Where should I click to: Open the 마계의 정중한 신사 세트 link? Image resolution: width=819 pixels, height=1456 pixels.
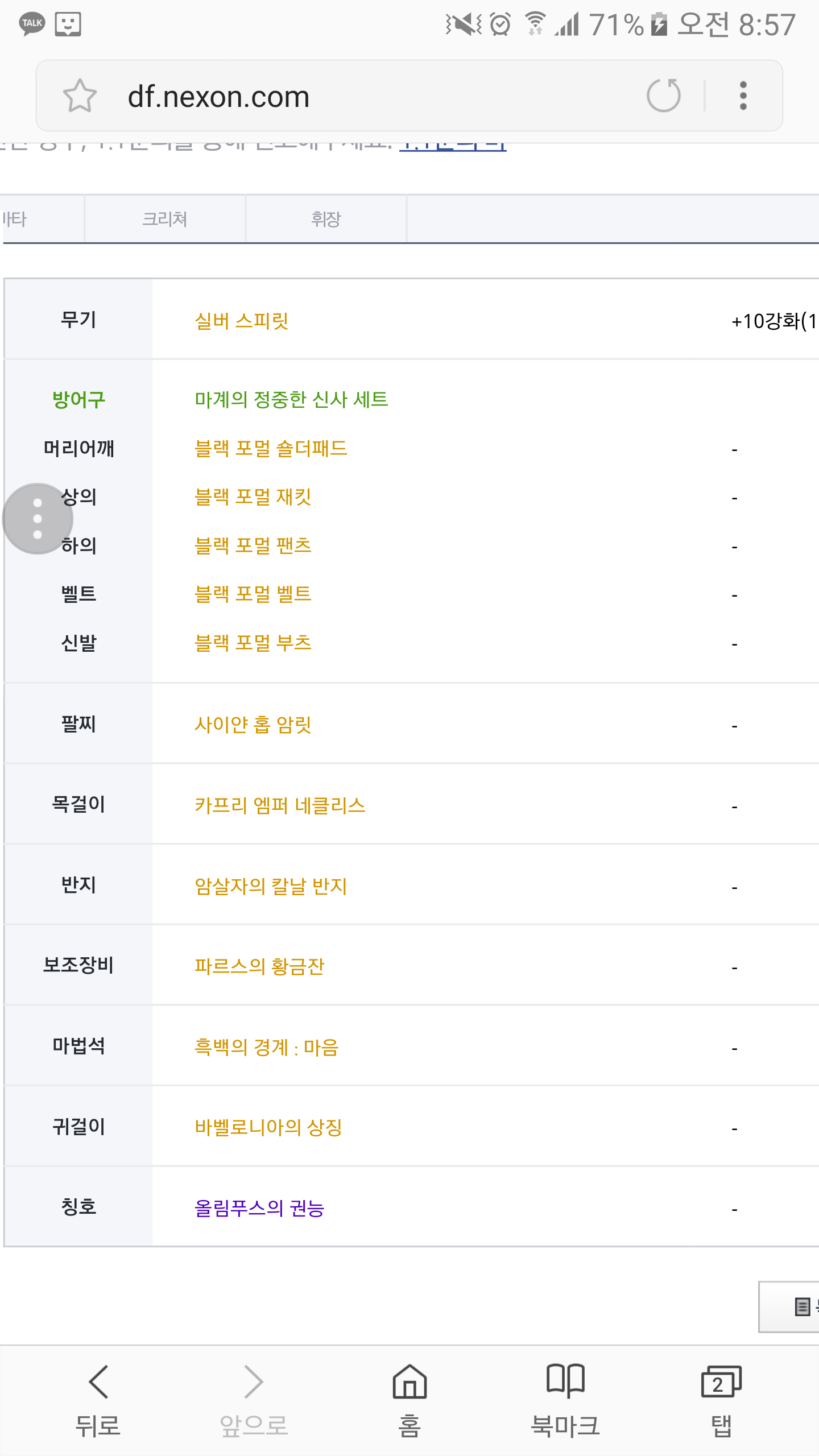(x=291, y=399)
